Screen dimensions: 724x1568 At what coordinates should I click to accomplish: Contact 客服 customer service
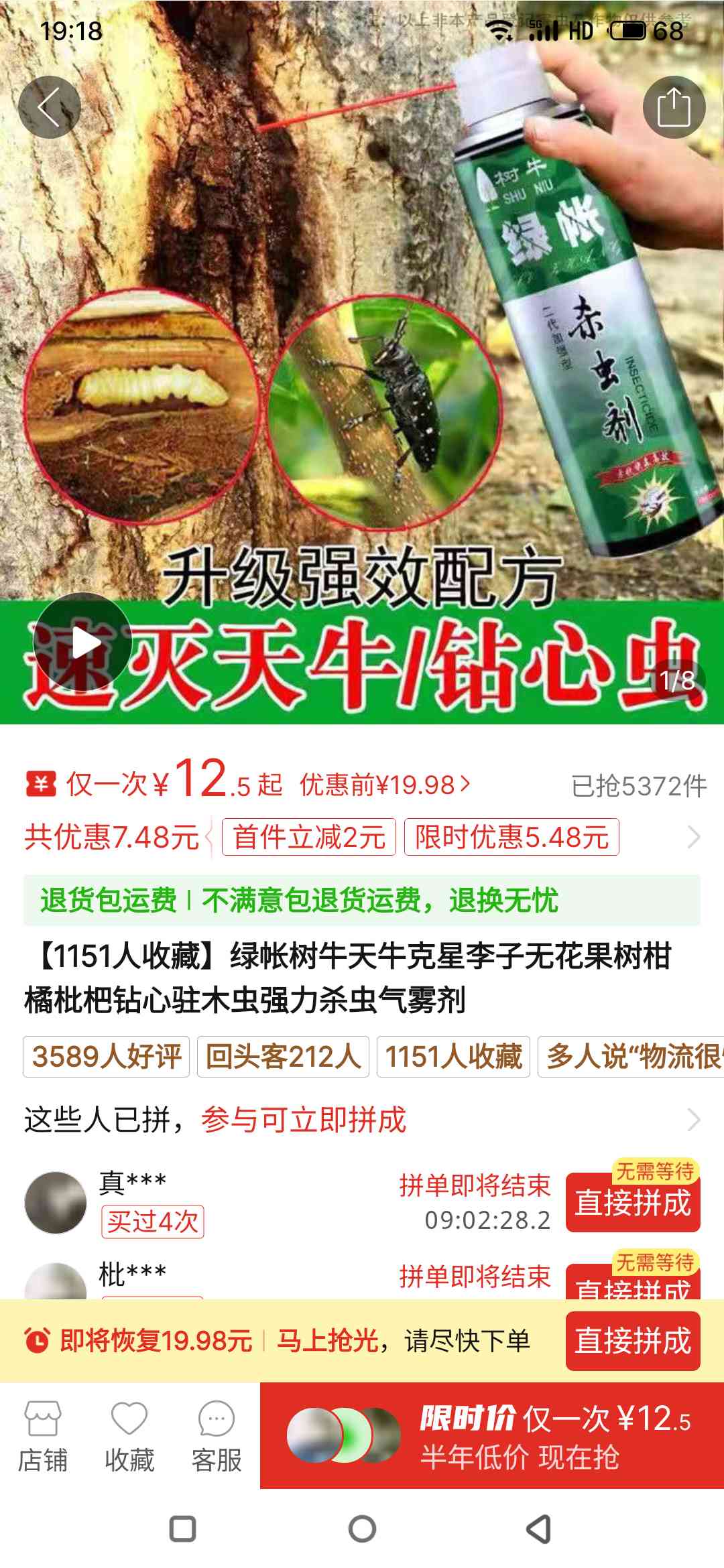tap(217, 1436)
